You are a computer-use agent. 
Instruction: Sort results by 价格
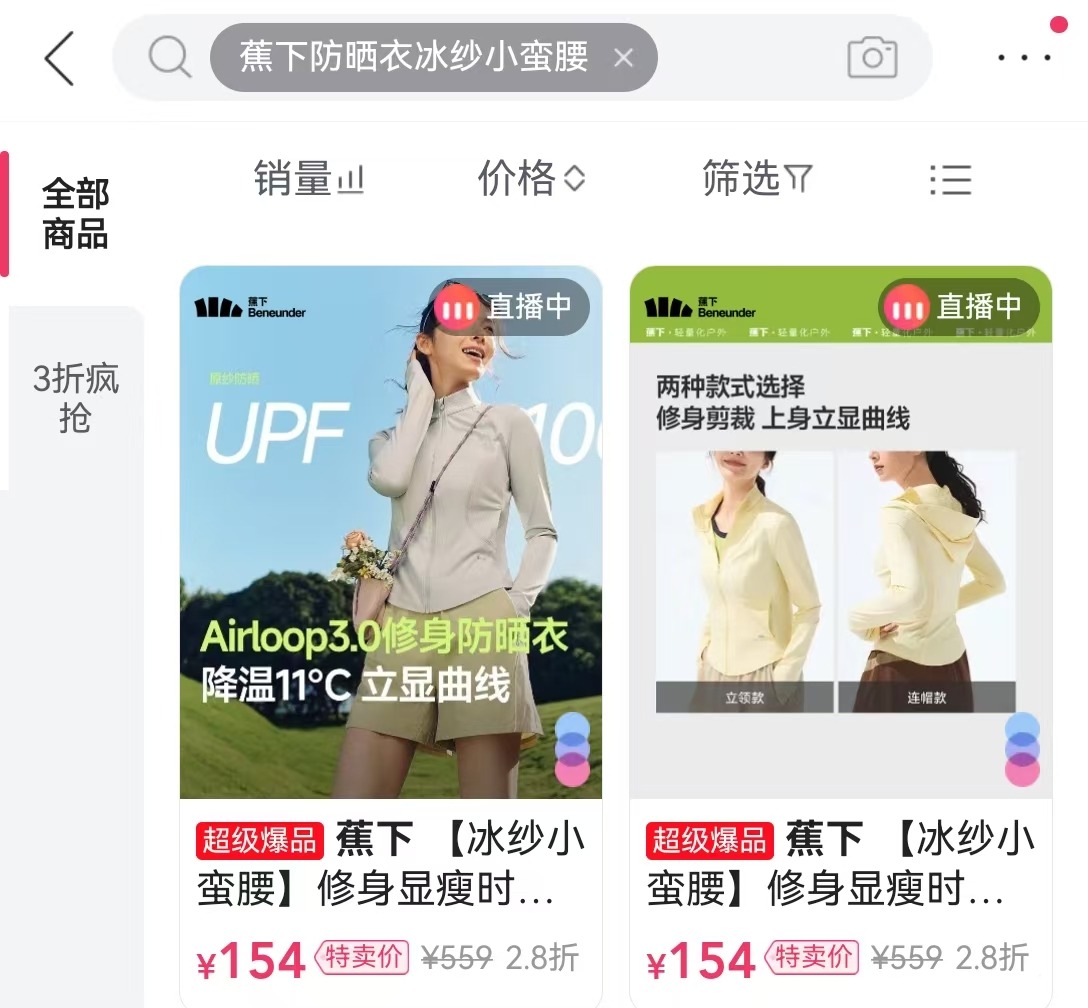tap(531, 180)
